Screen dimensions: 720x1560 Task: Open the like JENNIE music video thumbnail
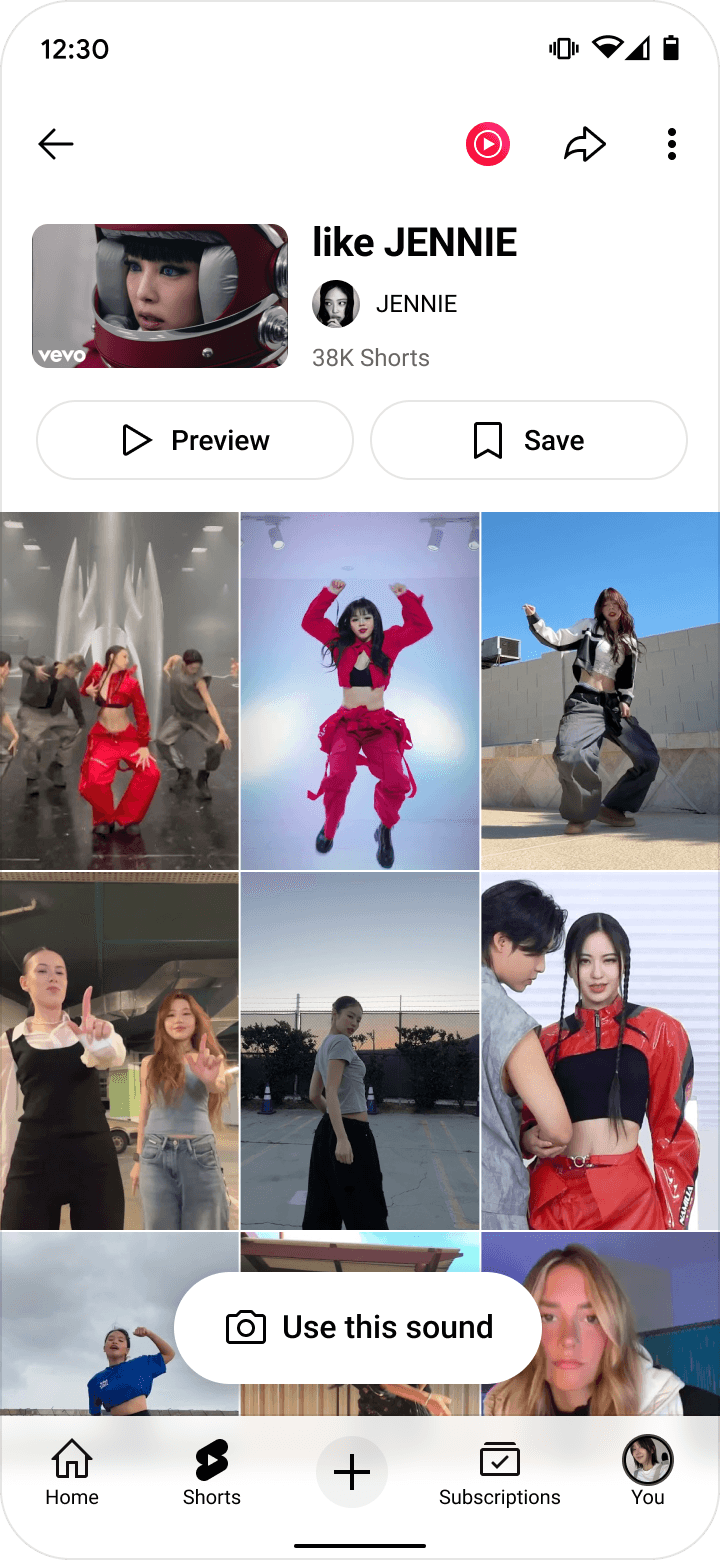tap(160, 296)
